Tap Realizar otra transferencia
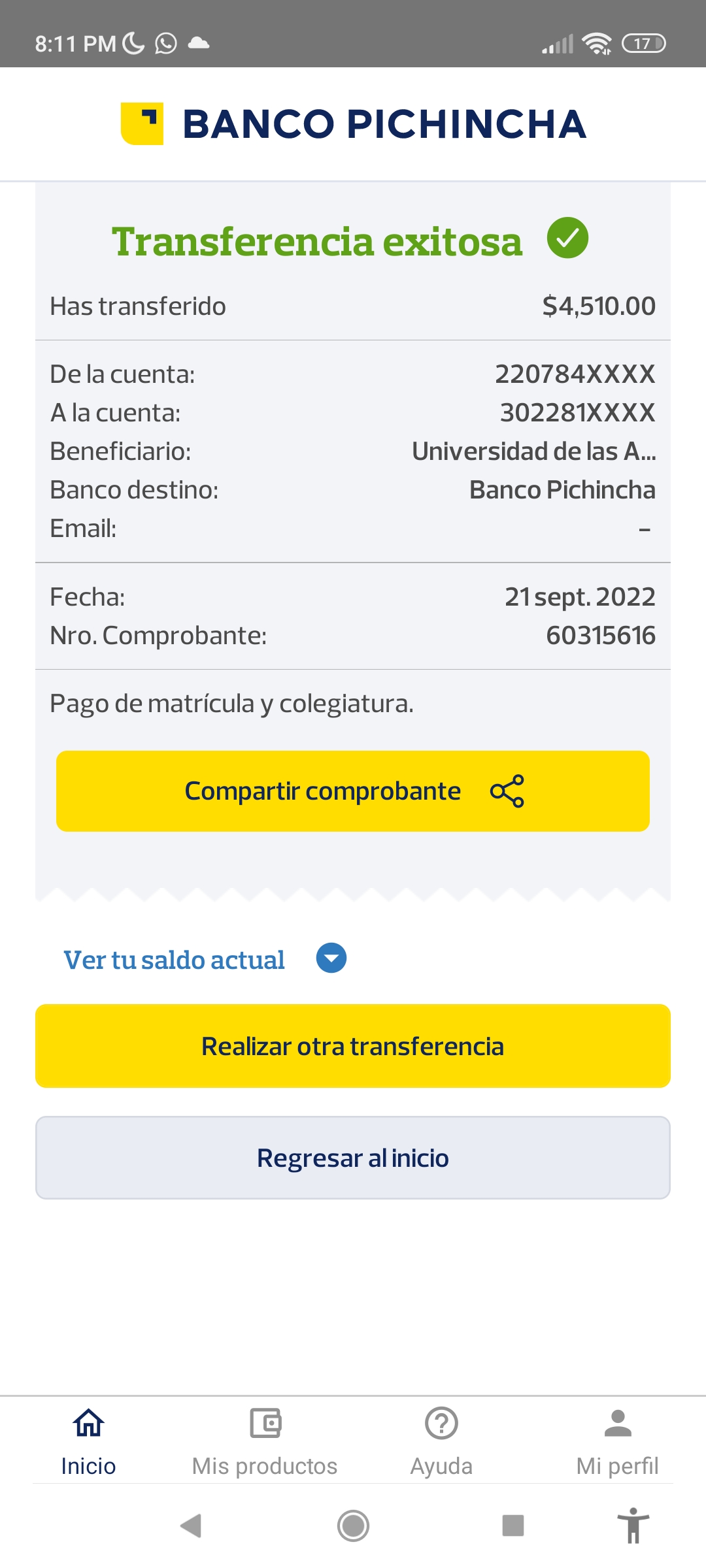Viewport: 706px width, 1568px height. (x=353, y=1046)
